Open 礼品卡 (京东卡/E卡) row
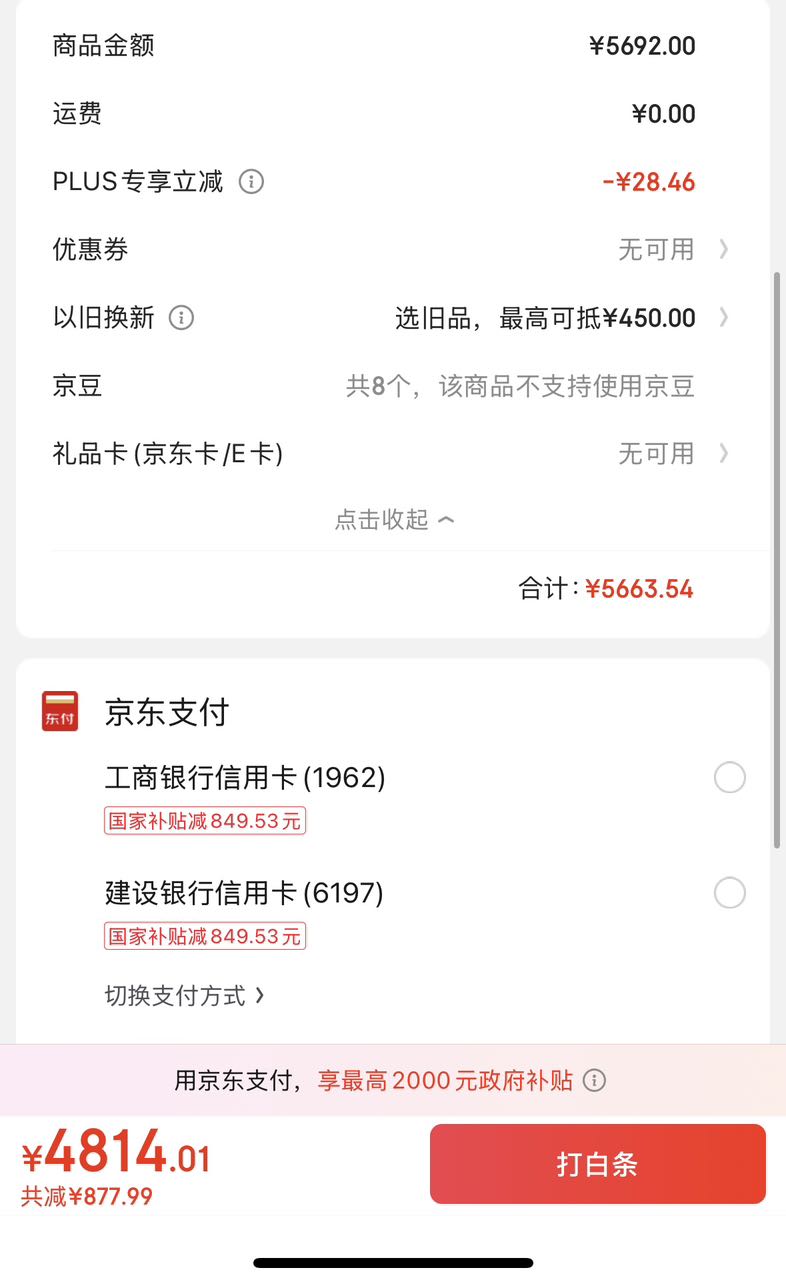 [x=392, y=454]
